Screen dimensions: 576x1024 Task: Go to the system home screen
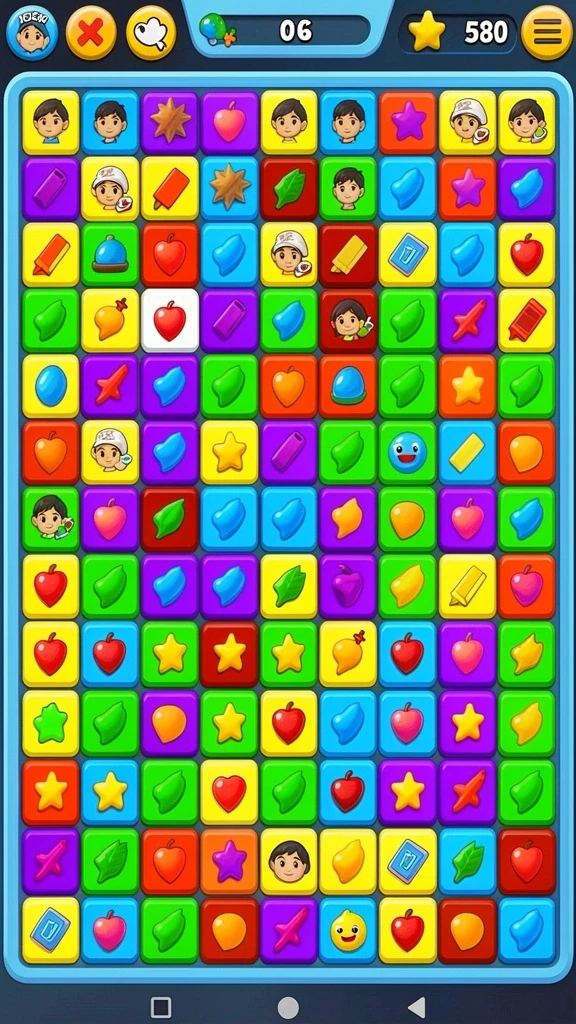[288, 1006]
